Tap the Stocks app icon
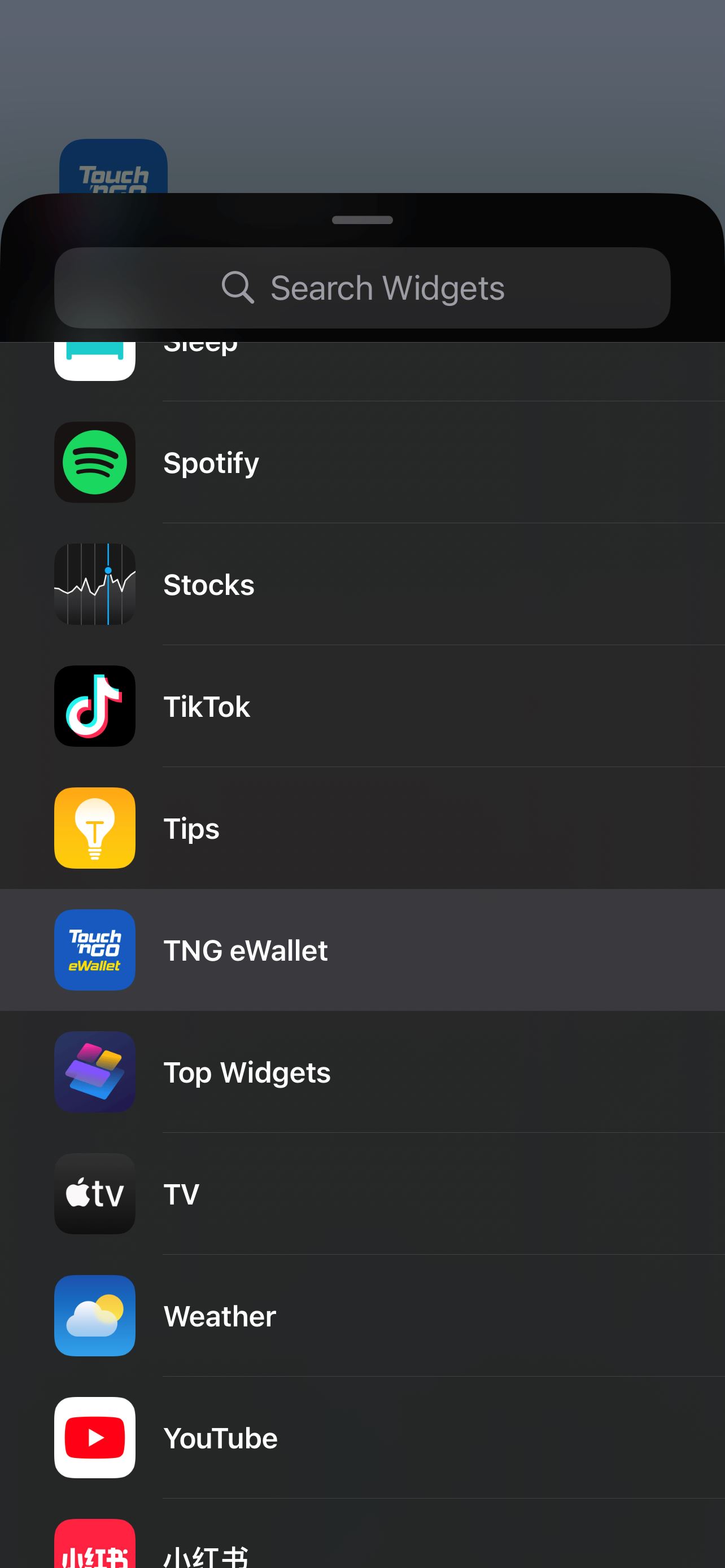 pos(94,584)
